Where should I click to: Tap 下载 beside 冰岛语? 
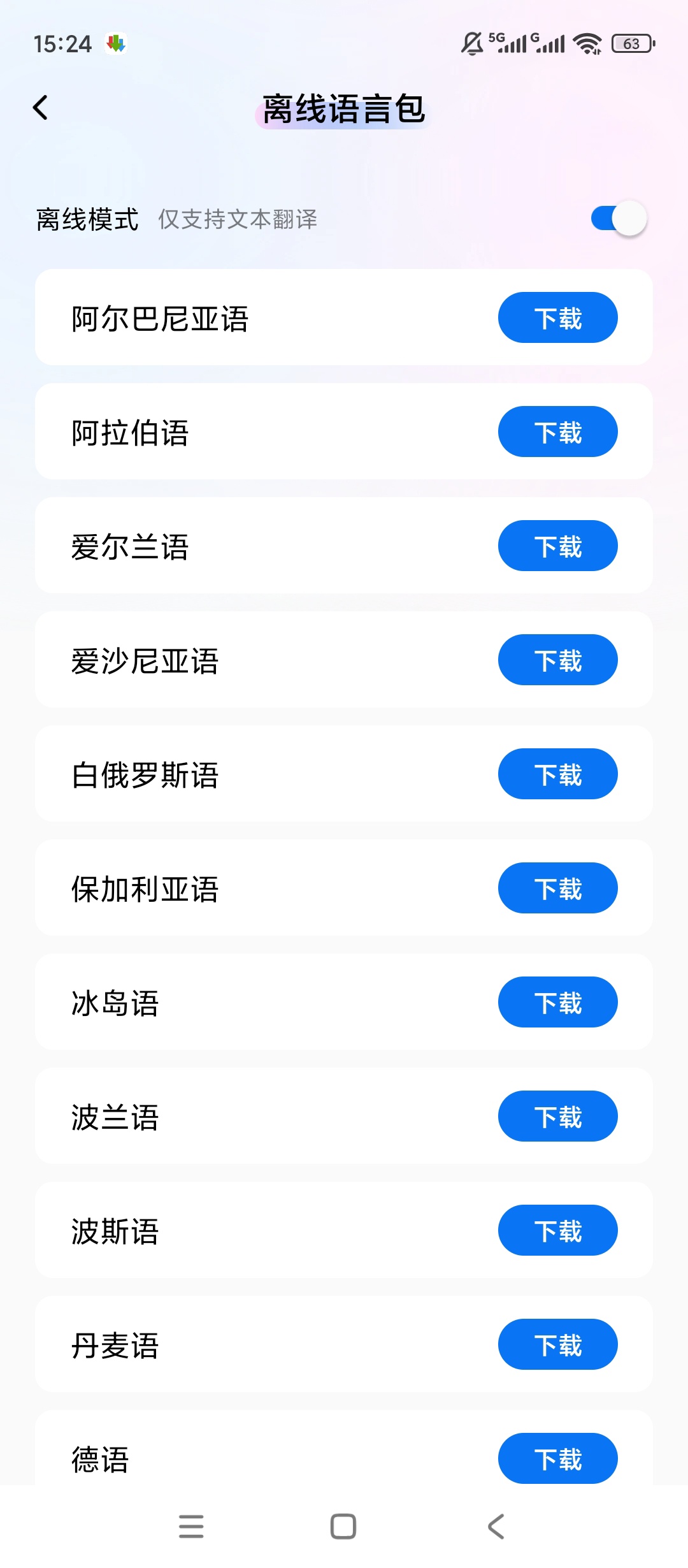[557, 1002]
